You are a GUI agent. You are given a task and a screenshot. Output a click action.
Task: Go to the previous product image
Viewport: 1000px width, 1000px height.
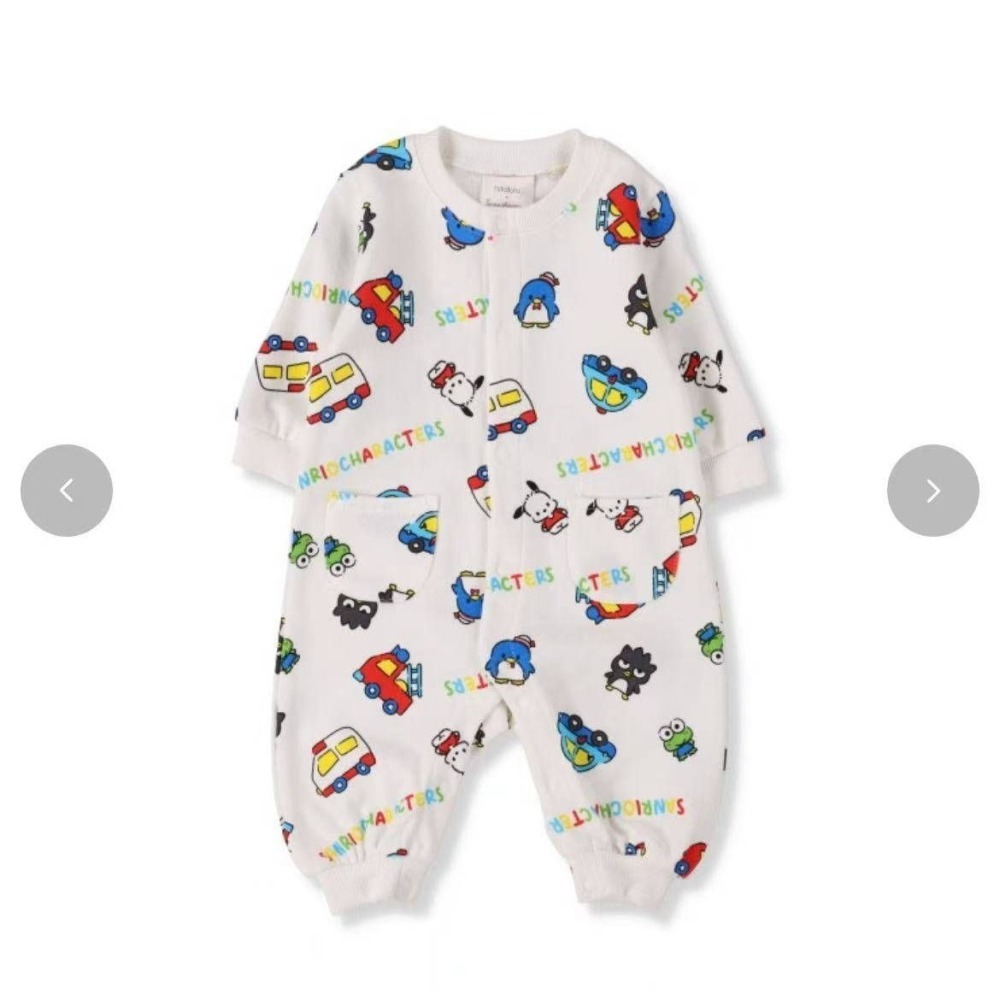coord(66,490)
